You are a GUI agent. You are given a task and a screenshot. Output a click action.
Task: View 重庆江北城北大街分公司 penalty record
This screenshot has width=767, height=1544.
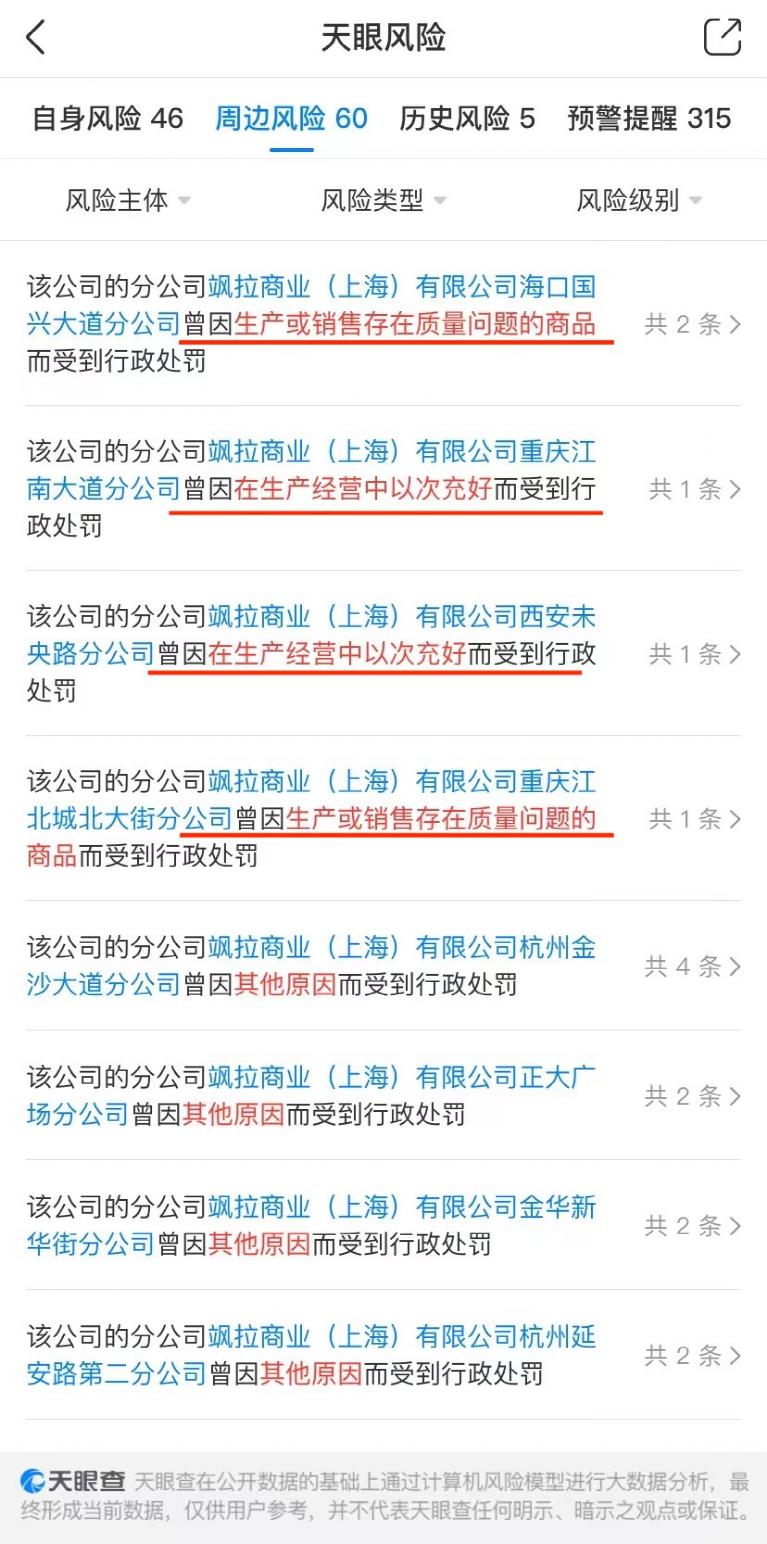click(x=694, y=819)
